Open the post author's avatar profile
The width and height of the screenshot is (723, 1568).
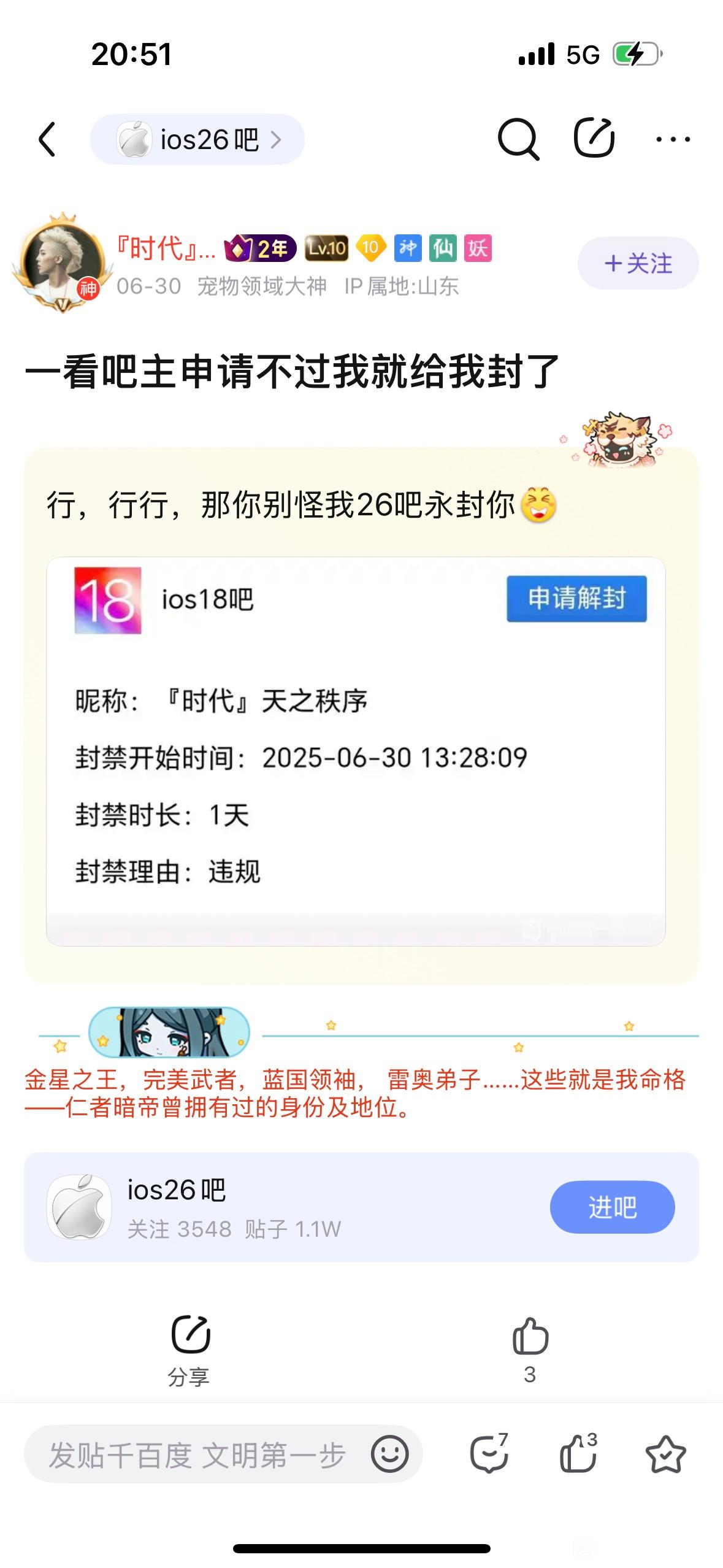pyautogui.click(x=62, y=261)
